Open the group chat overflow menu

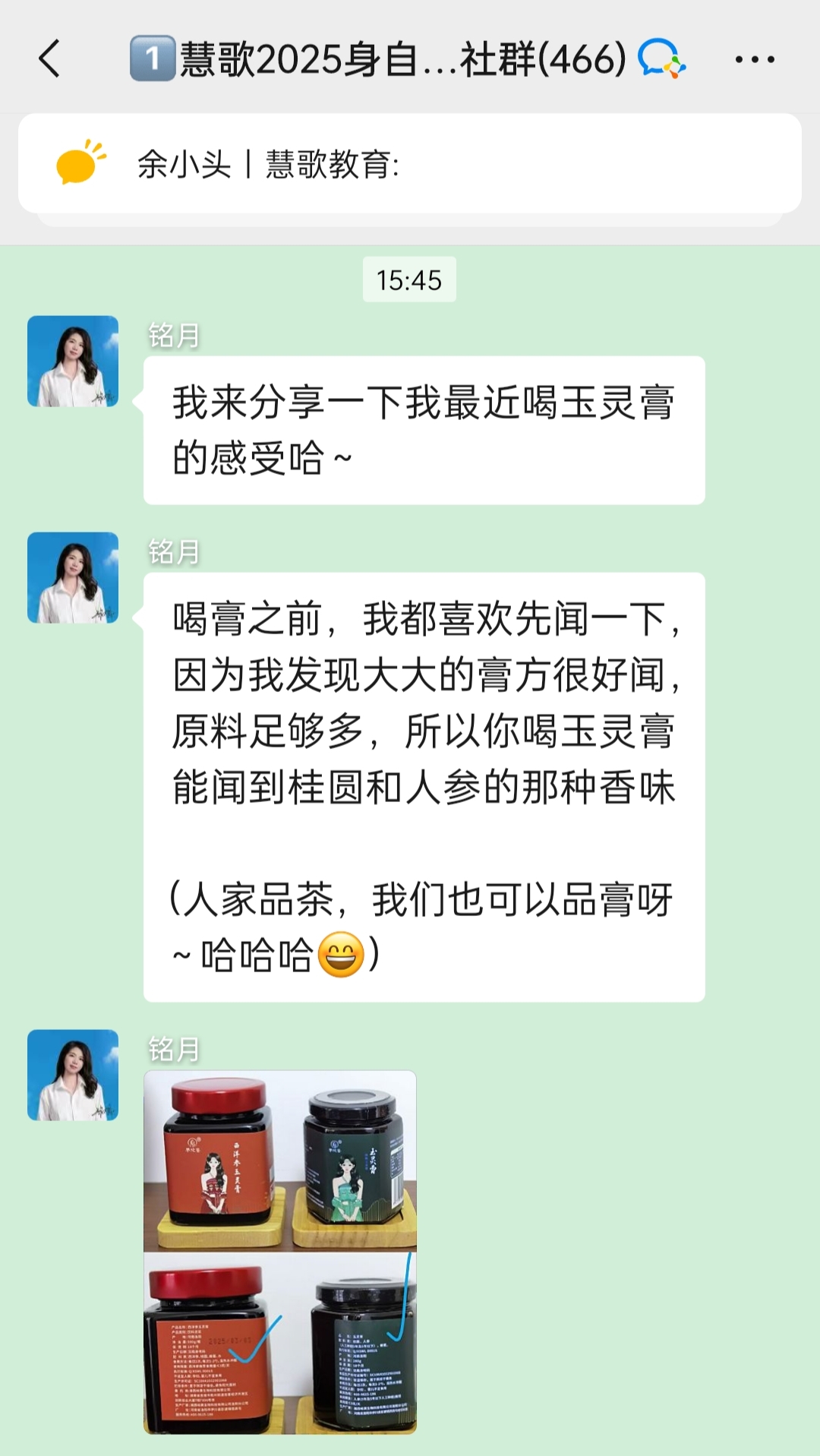[x=755, y=59]
